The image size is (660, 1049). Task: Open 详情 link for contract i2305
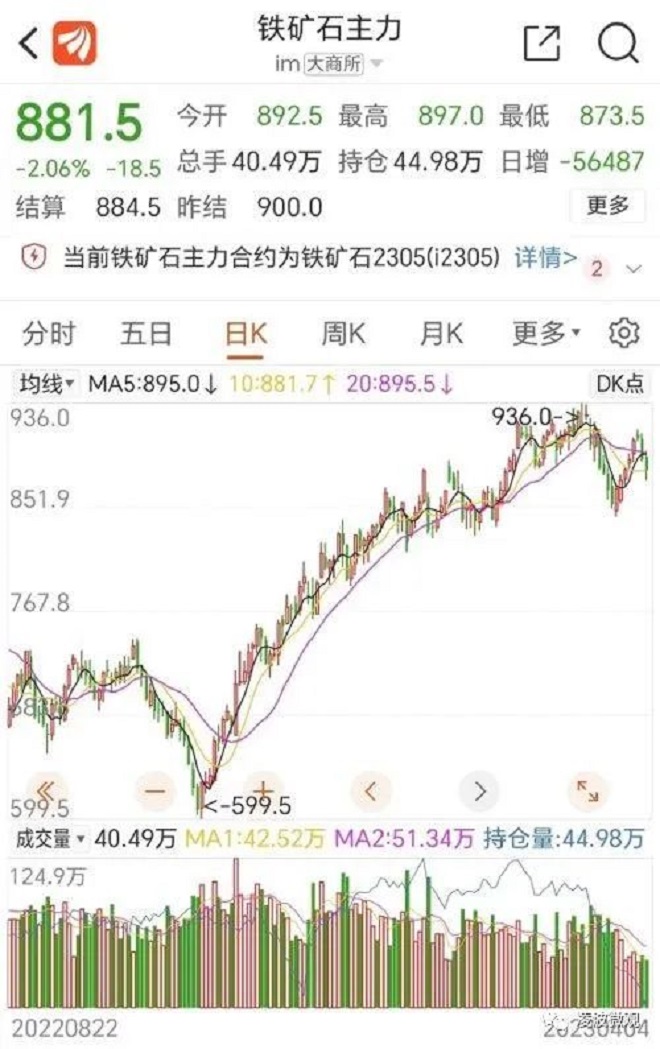(x=545, y=257)
